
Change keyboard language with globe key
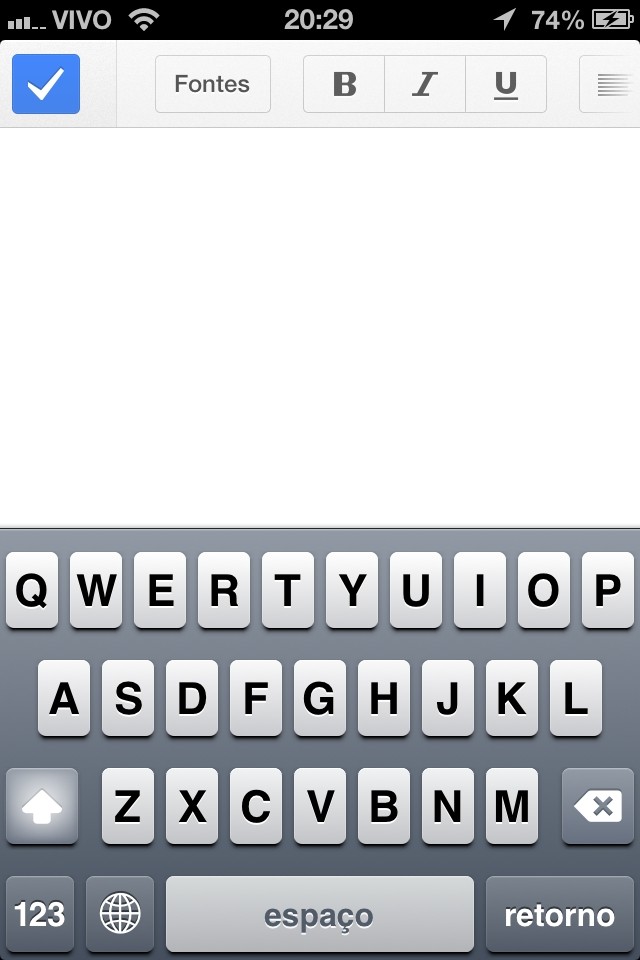(x=120, y=914)
